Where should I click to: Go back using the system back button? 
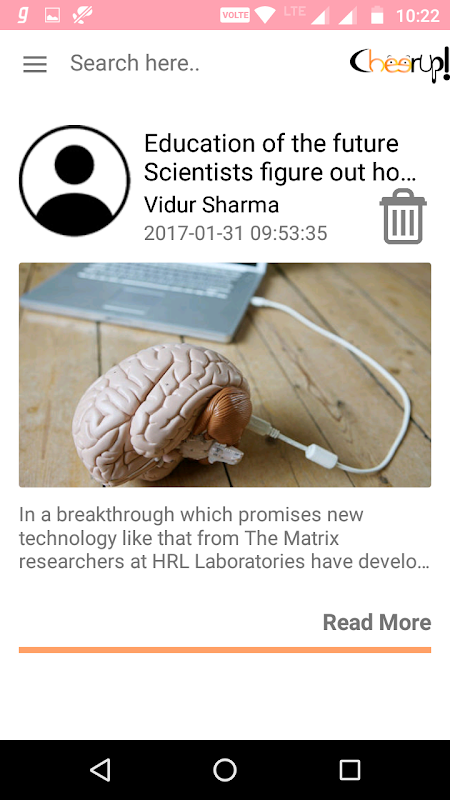pyautogui.click(x=100, y=770)
